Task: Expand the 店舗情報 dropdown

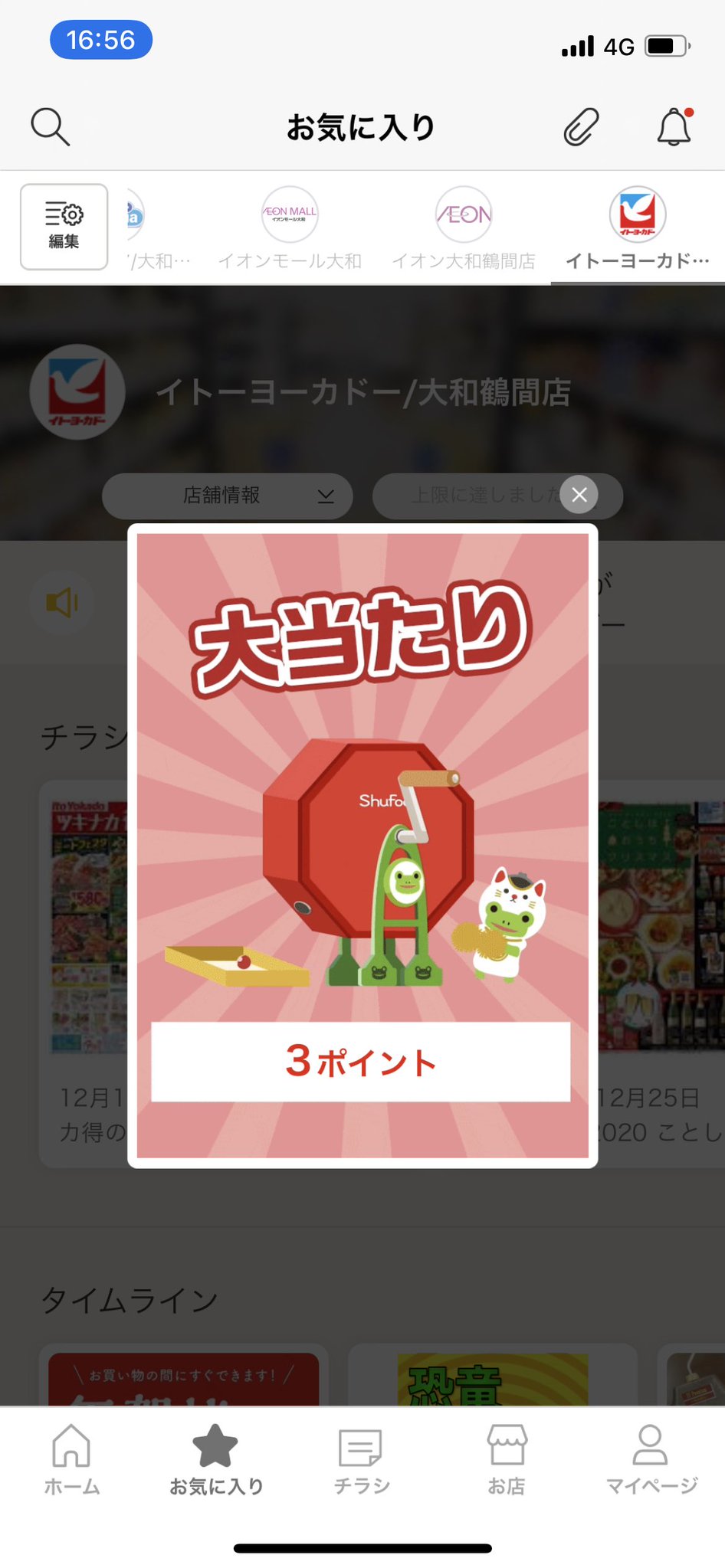Action: [x=228, y=496]
